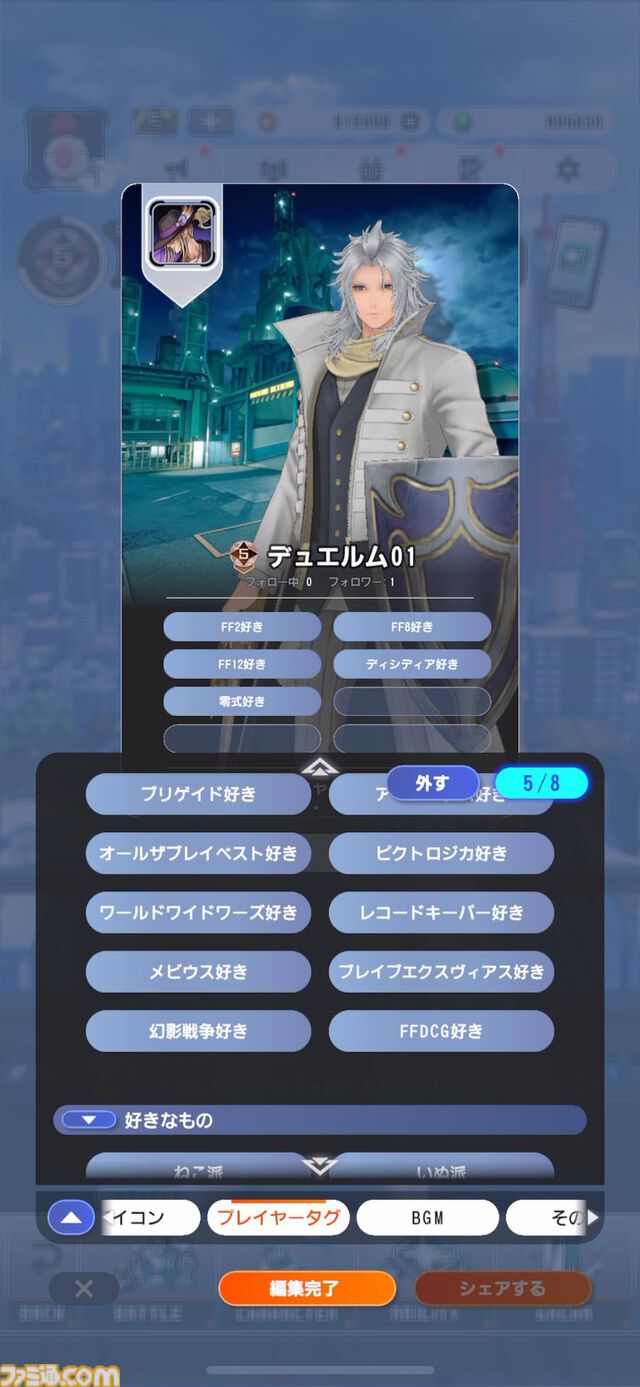Image resolution: width=640 pixels, height=1387 pixels.
Task: Switch to the BGM tab
Action: pyautogui.click(x=427, y=1217)
